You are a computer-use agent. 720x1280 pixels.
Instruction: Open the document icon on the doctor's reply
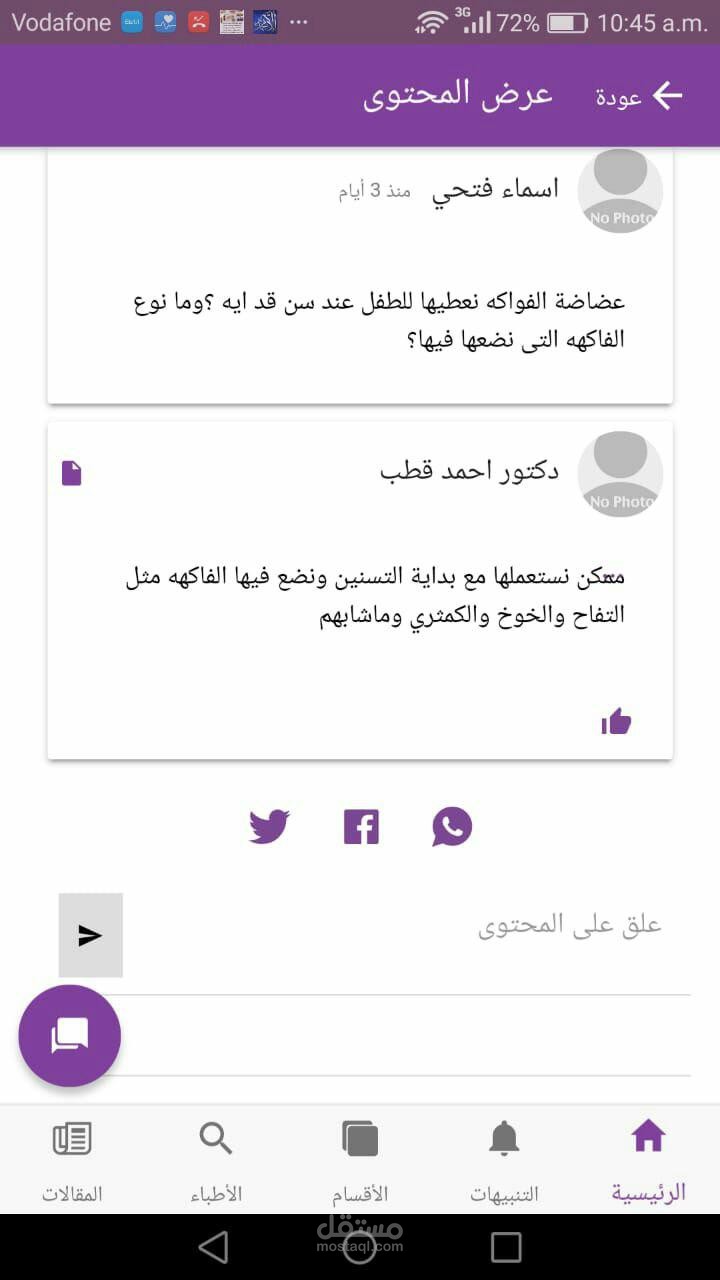pyautogui.click(x=72, y=473)
